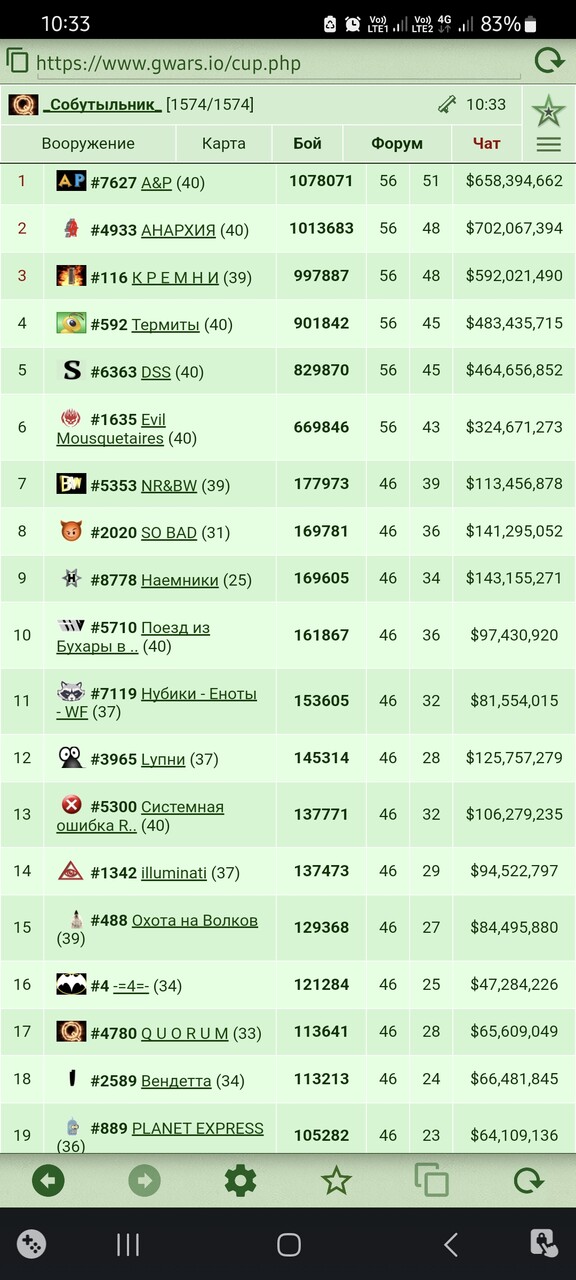This screenshot has width=576, height=1280.
Task: Open the illuminati syndicate link
Action: coord(174,873)
